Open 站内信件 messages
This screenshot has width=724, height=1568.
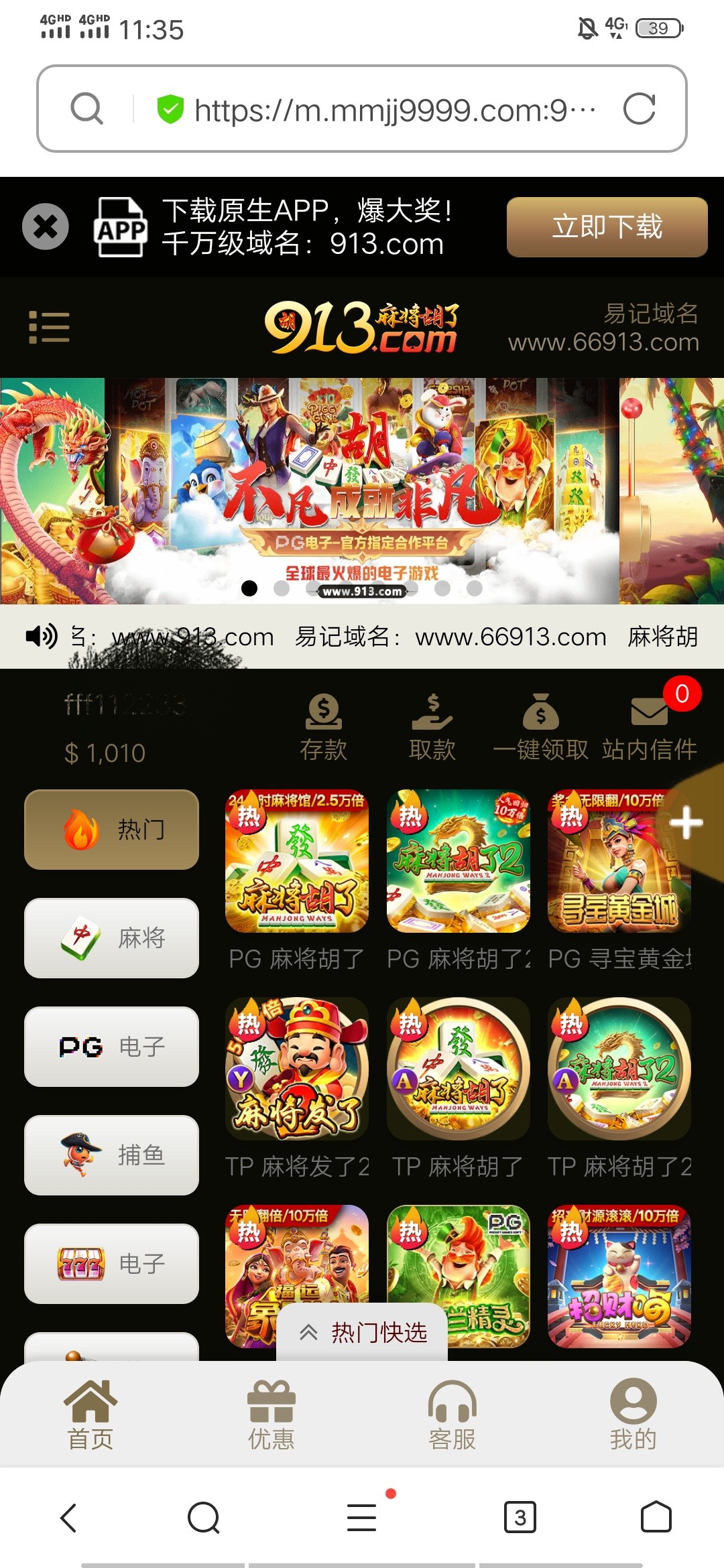point(649,727)
